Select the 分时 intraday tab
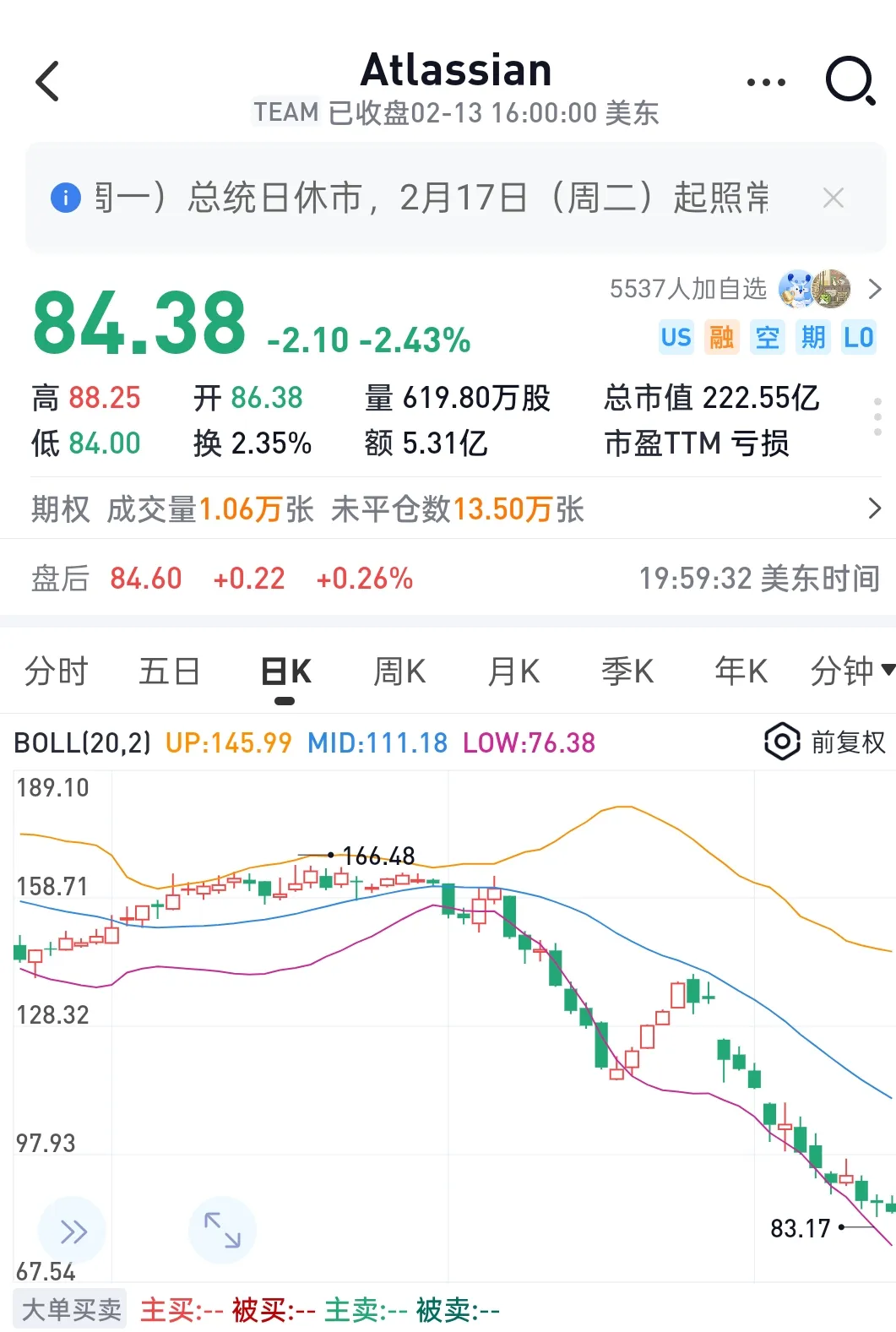Screen dimensions: 896x1332 tap(55, 671)
